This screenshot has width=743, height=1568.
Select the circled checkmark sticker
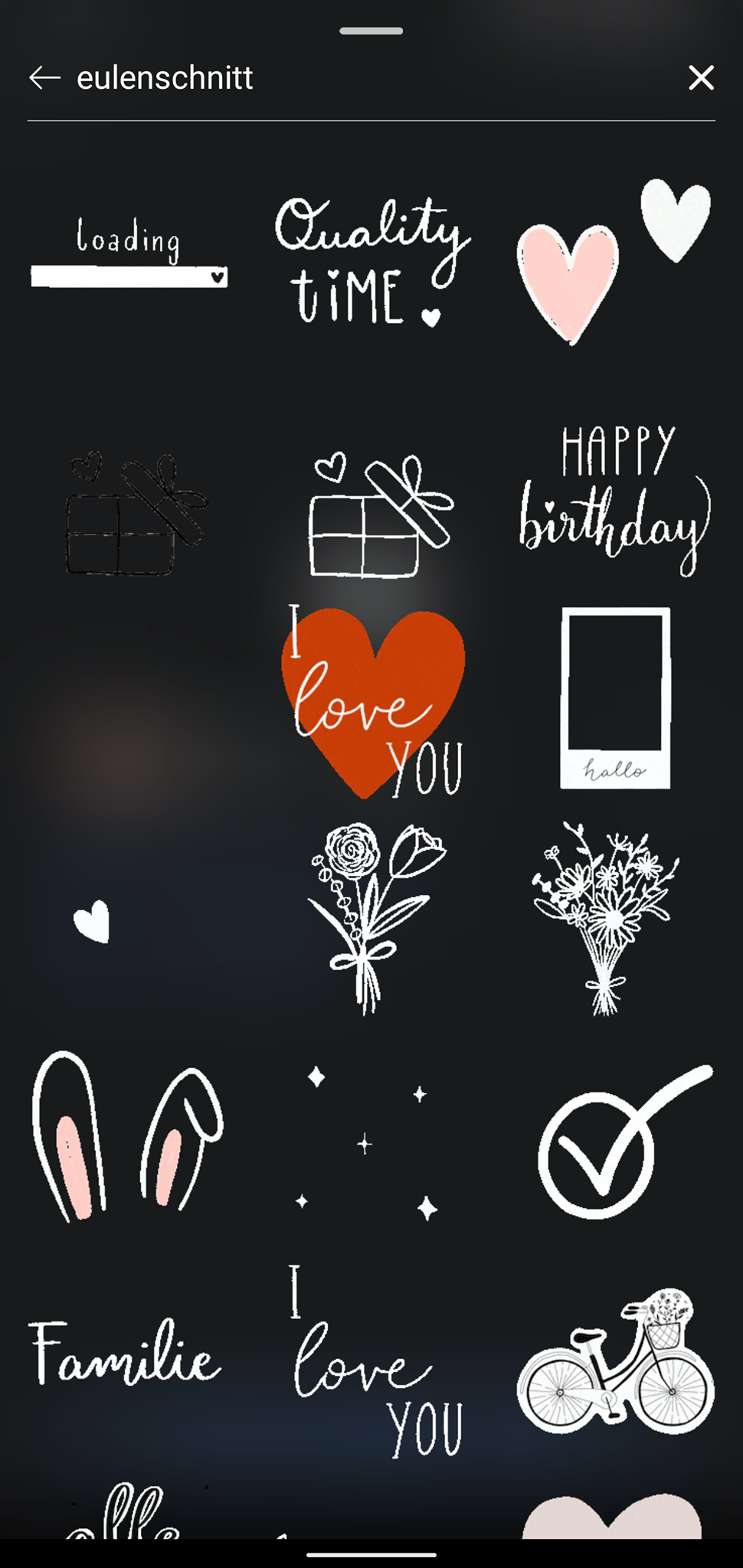(x=613, y=1141)
